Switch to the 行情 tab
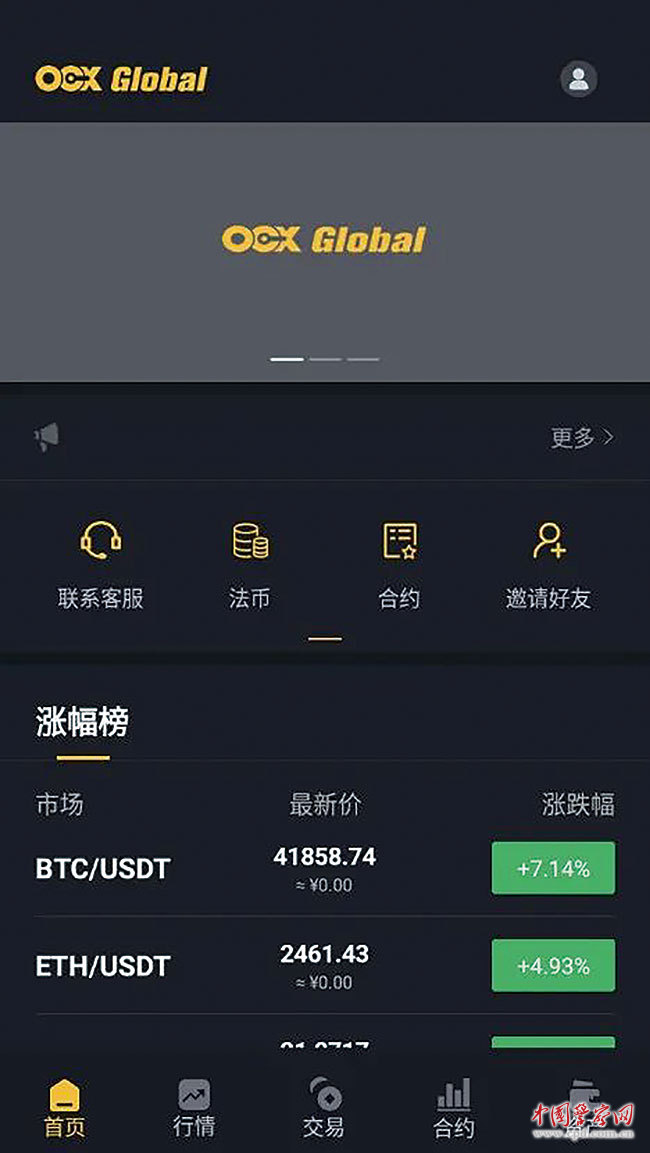This screenshot has width=650, height=1153. point(194,1108)
